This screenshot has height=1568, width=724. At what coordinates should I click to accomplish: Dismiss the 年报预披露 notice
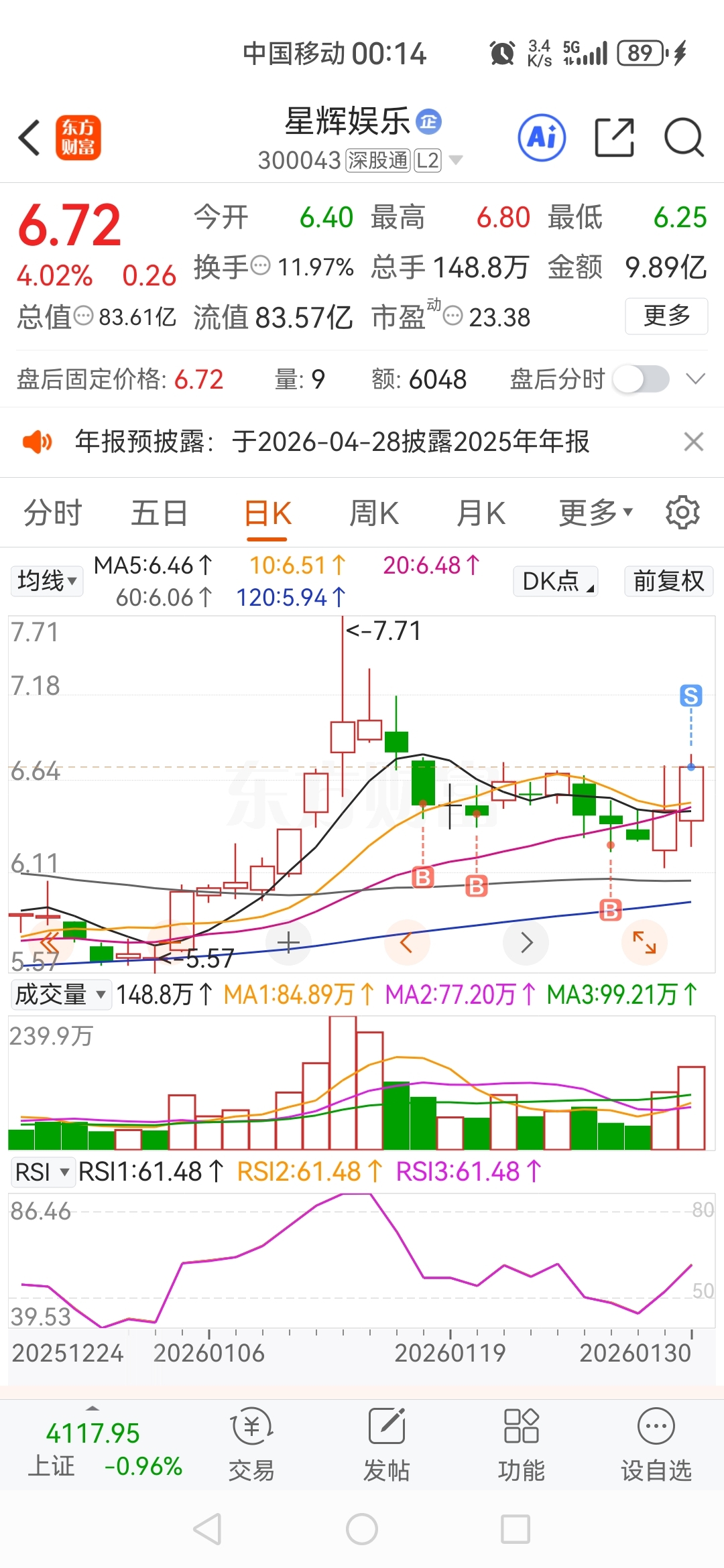(693, 442)
